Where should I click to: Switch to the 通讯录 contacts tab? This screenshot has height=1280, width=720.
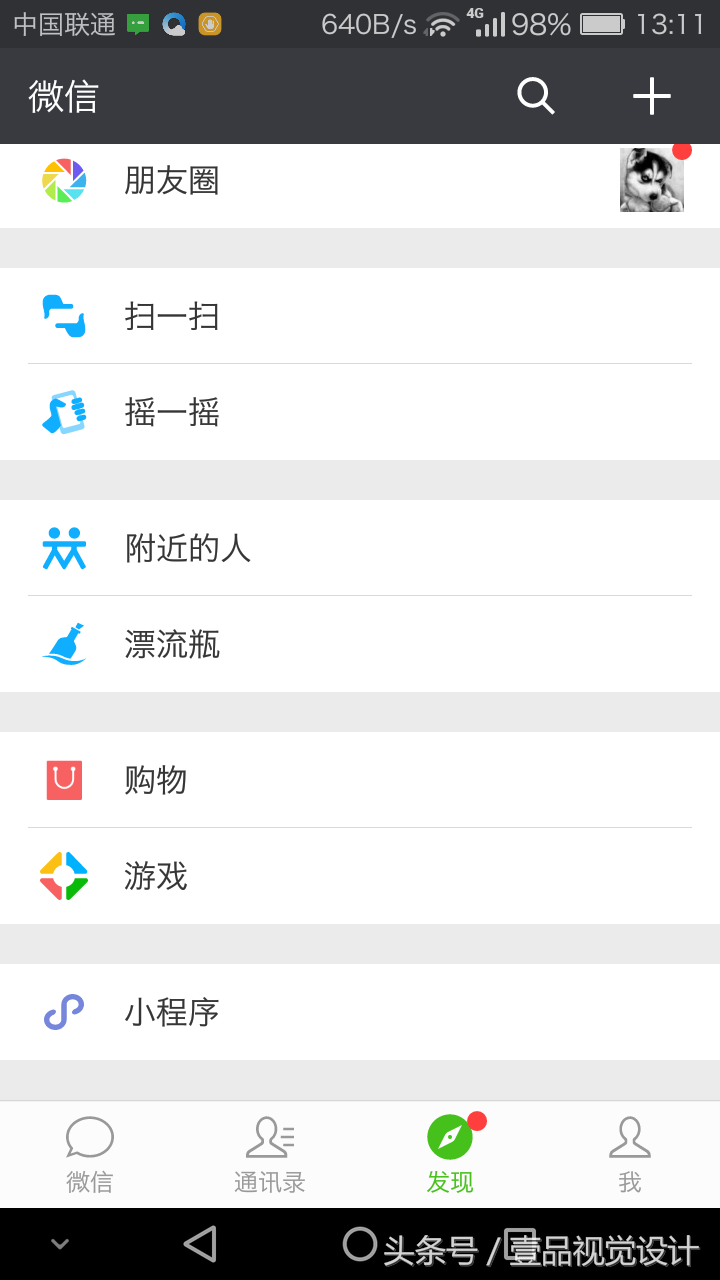point(270,1155)
